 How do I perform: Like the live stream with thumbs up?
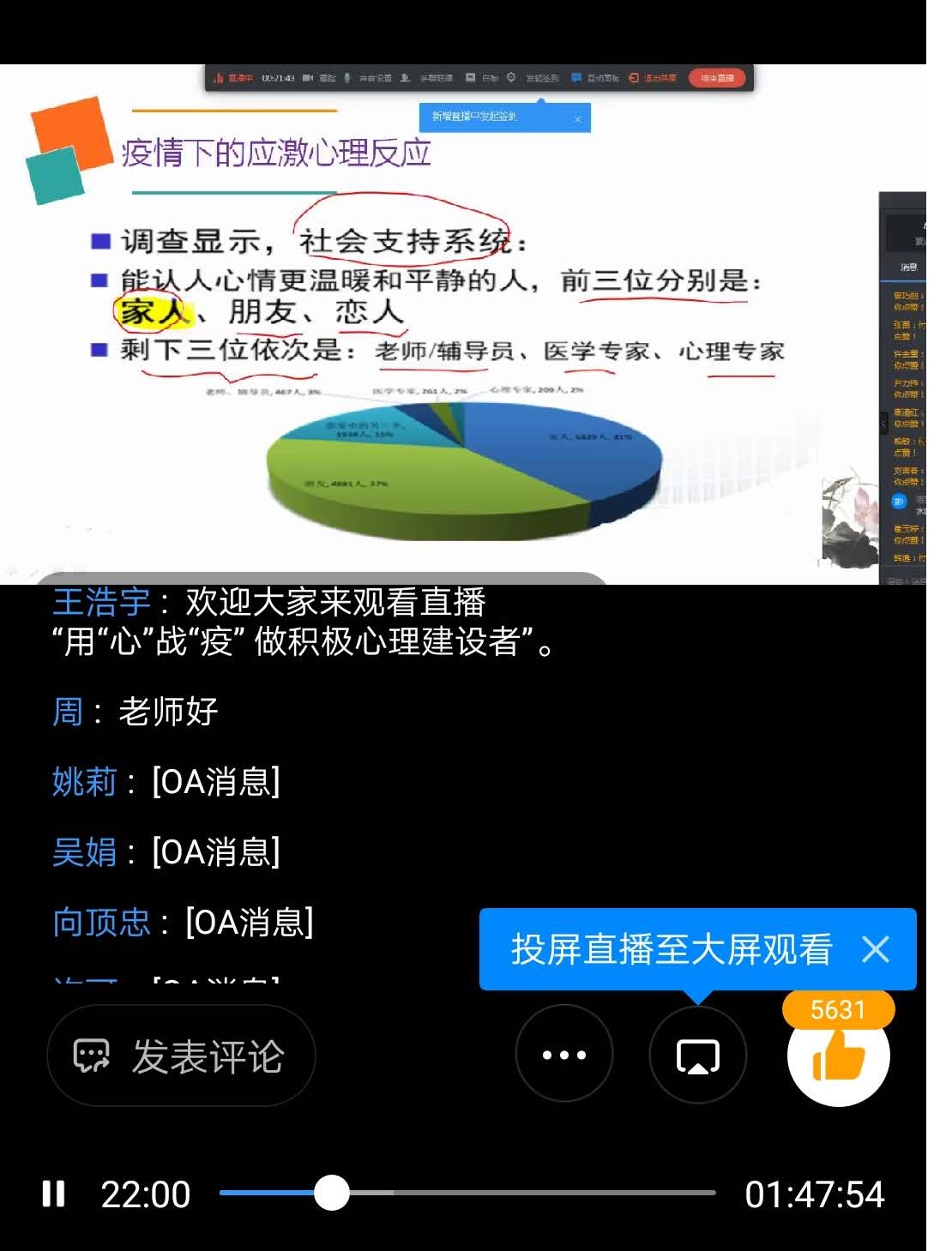click(x=838, y=1056)
